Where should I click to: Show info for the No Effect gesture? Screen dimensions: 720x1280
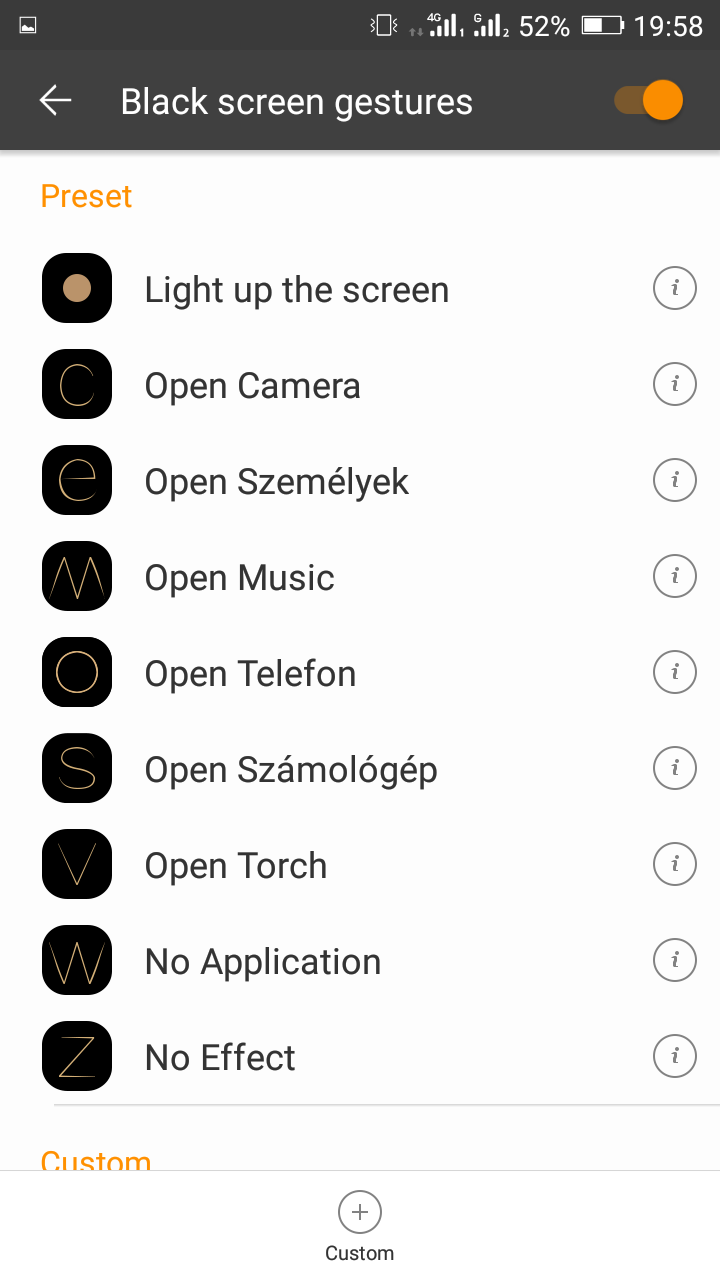tap(675, 1055)
